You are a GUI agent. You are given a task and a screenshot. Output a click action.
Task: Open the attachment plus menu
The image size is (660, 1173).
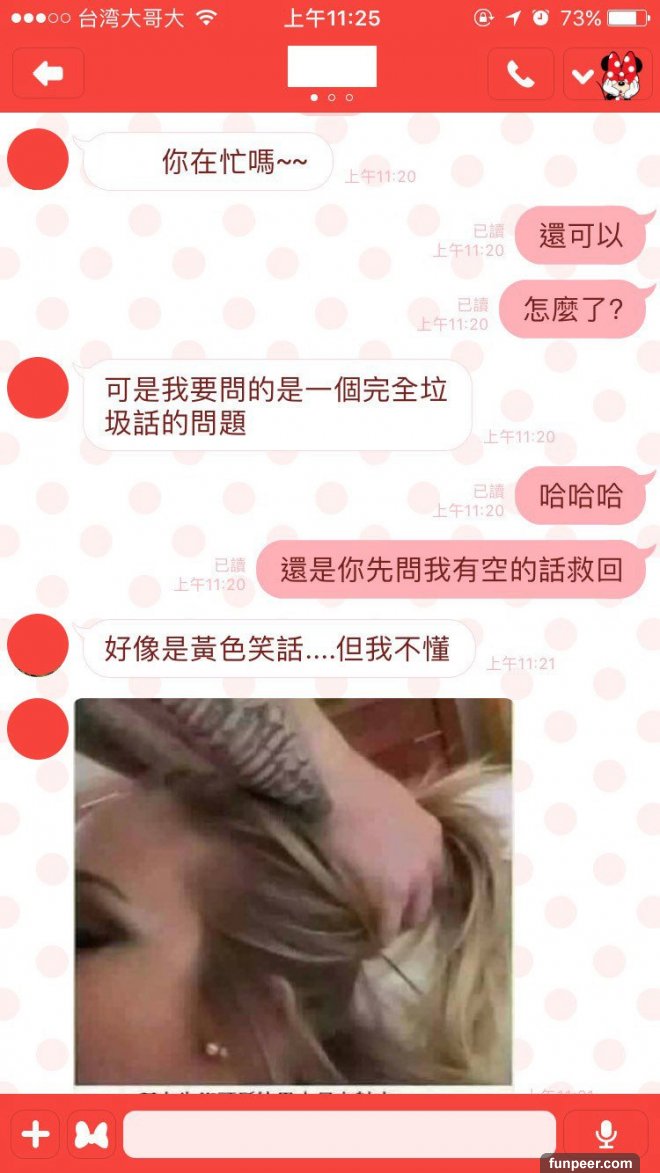[x=36, y=1135]
